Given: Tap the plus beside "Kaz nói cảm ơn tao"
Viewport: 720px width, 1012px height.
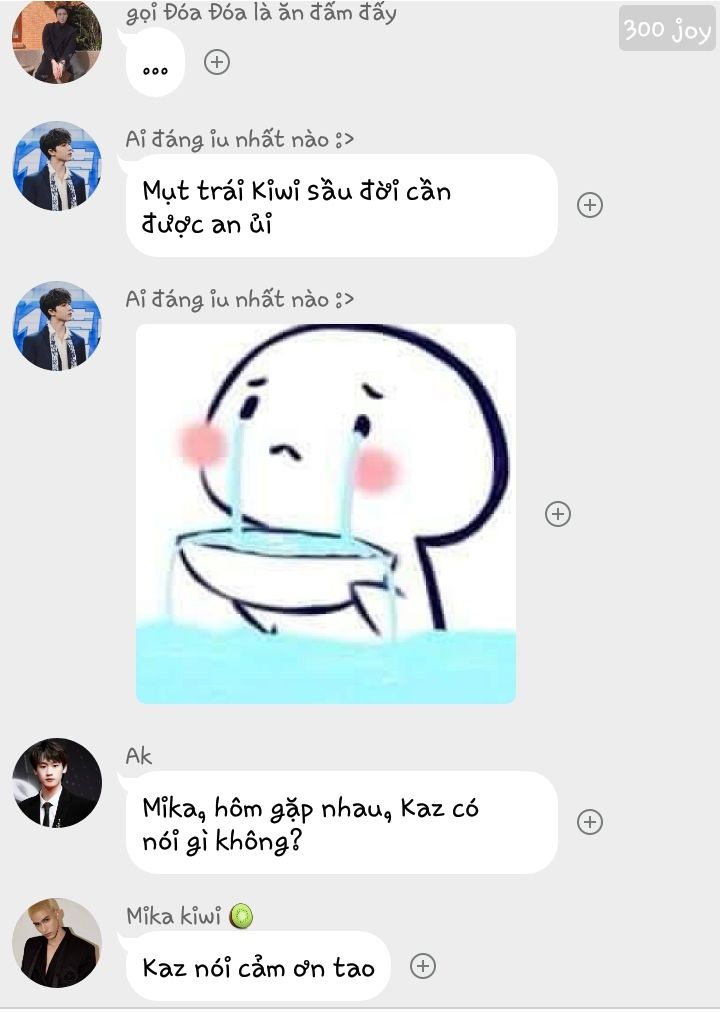Looking at the screenshot, I should pos(423,966).
